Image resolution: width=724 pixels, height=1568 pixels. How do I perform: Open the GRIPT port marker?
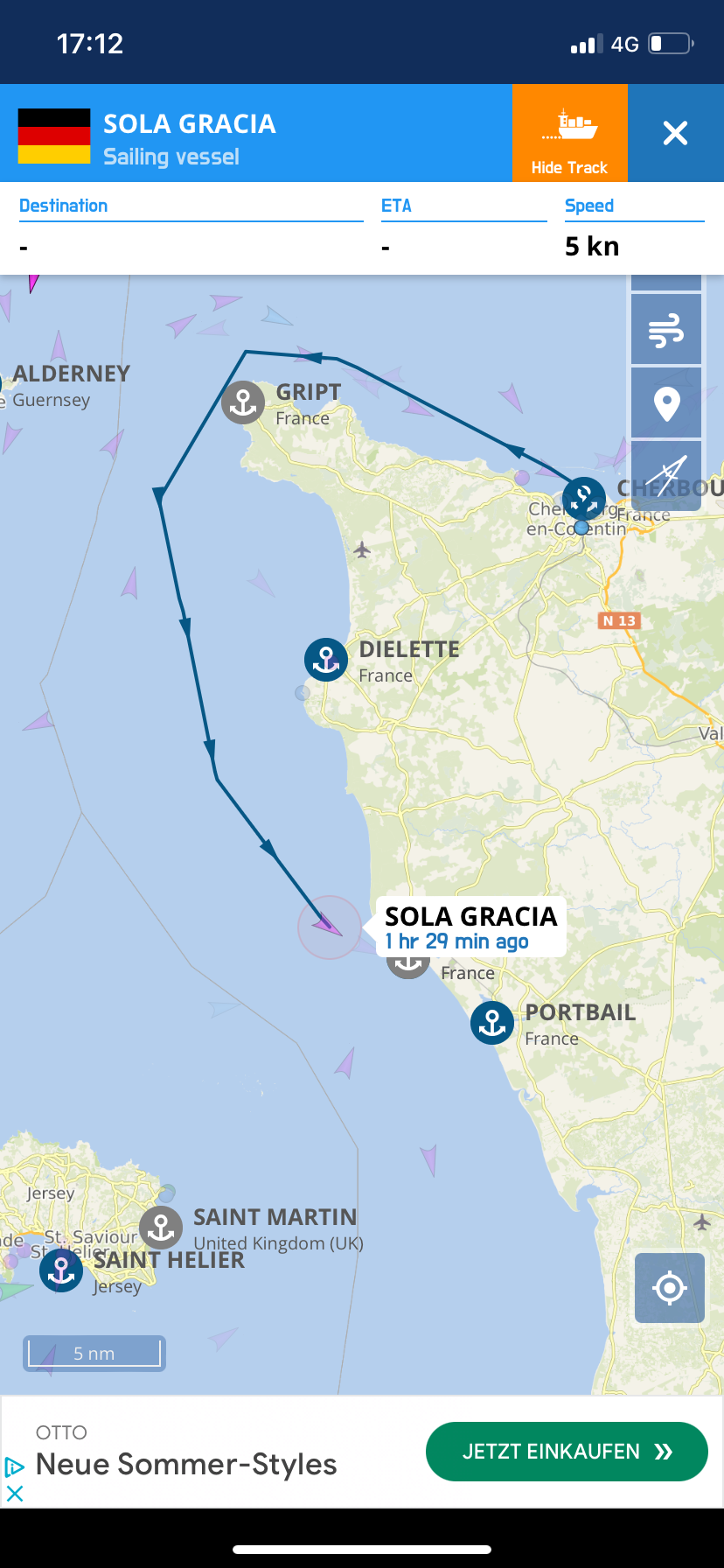(243, 402)
